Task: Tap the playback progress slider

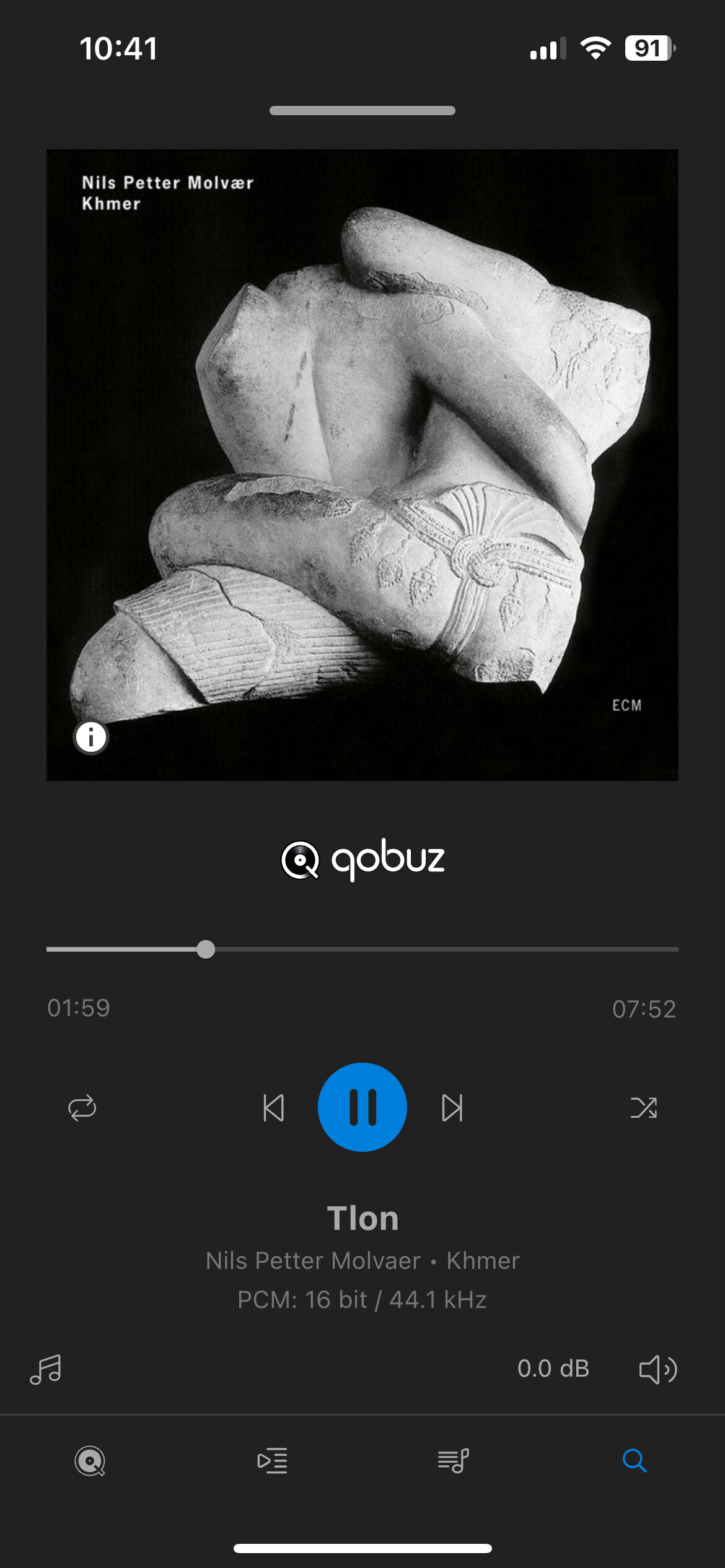Action: click(x=206, y=949)
